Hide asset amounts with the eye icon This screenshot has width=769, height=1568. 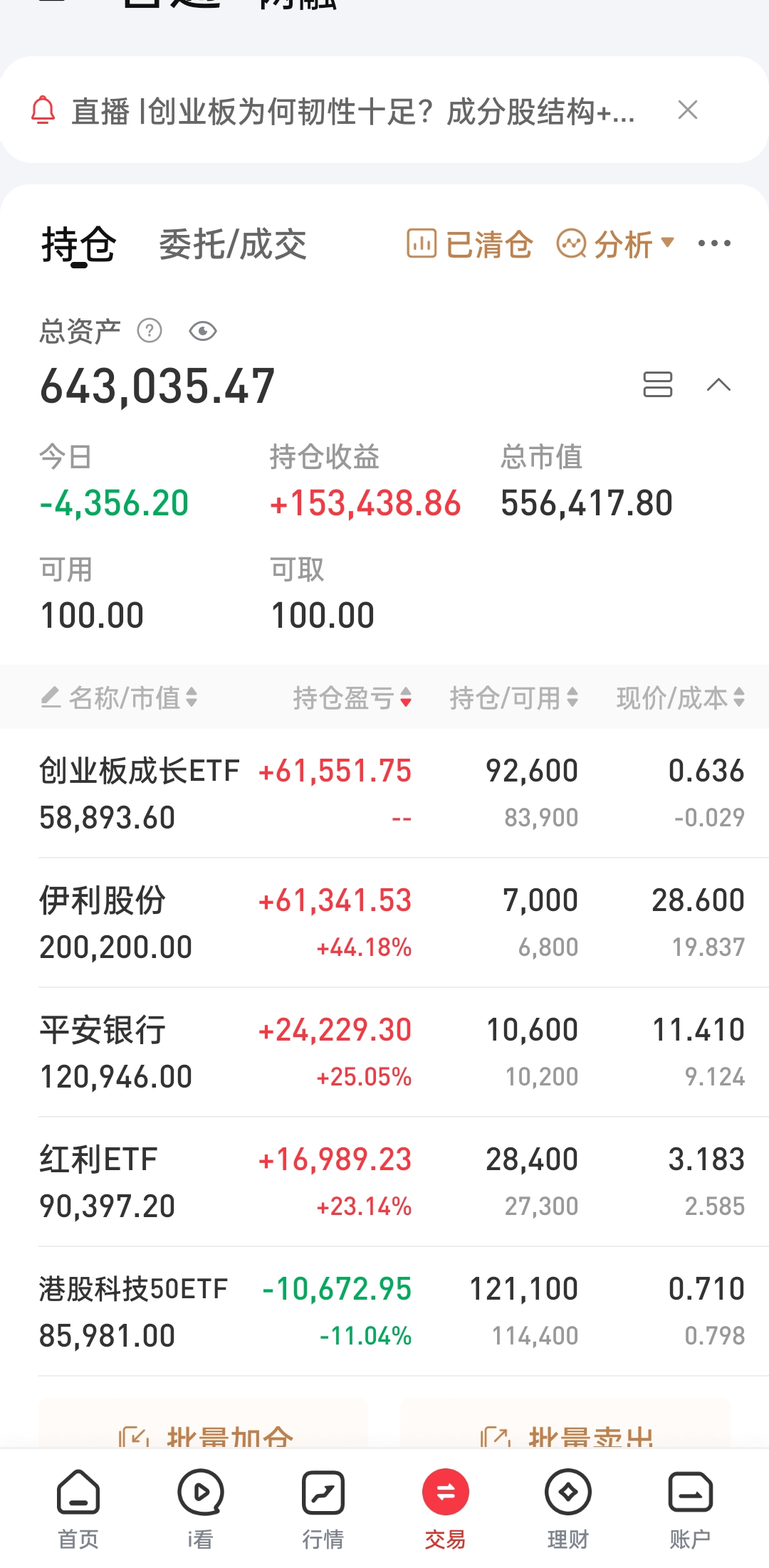tap(203, 331)
